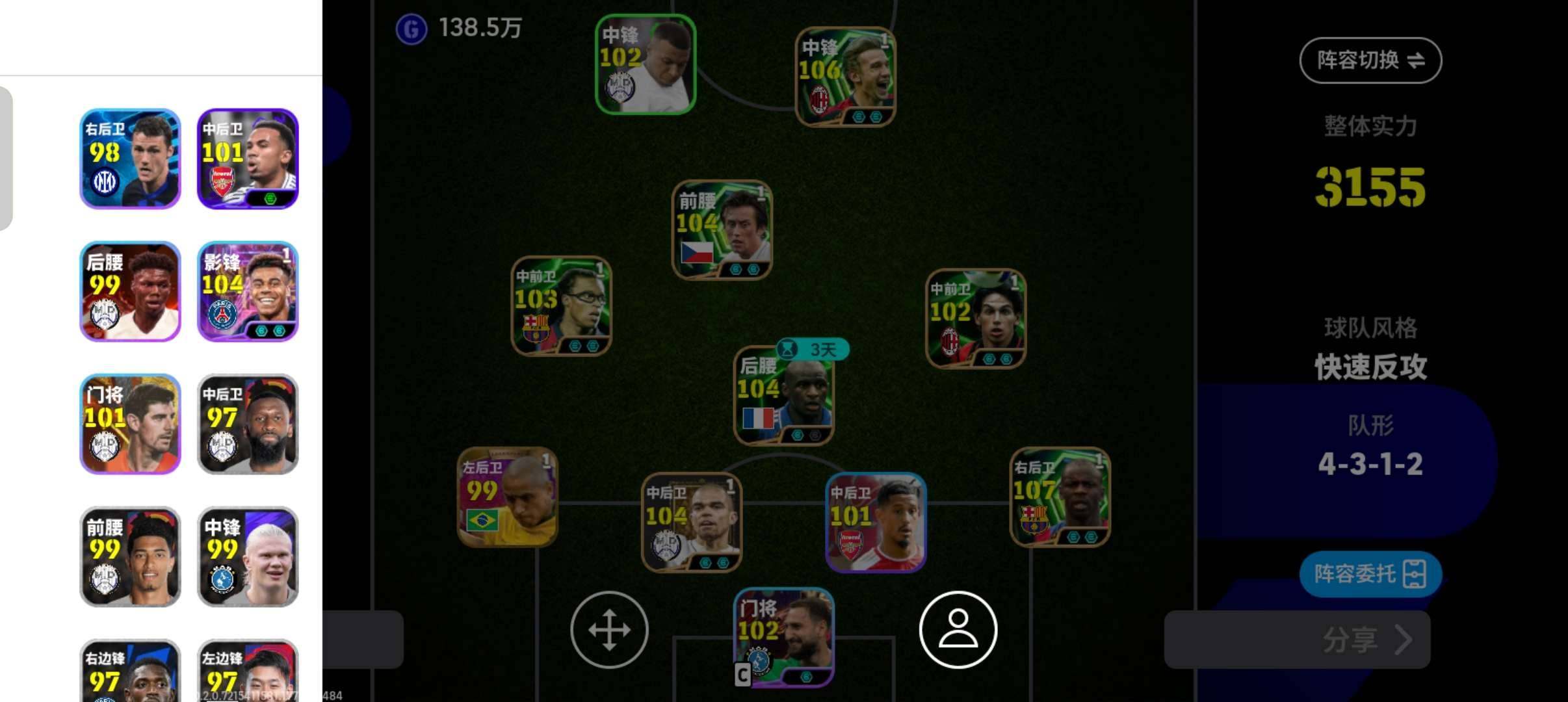Select the 中前卫 102 AC Milan card
1568x702 pixels.
975,318
